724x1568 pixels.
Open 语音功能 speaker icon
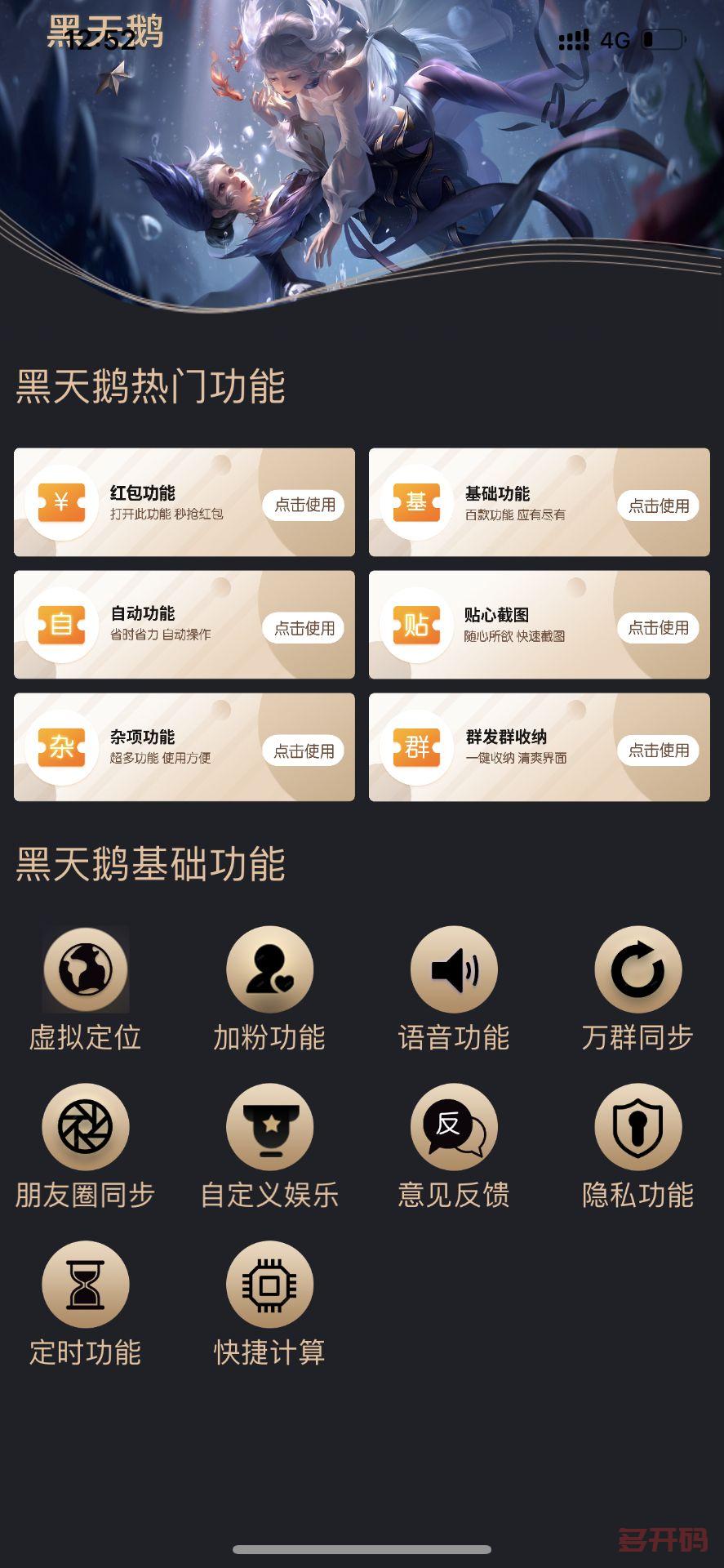point(454,968)
